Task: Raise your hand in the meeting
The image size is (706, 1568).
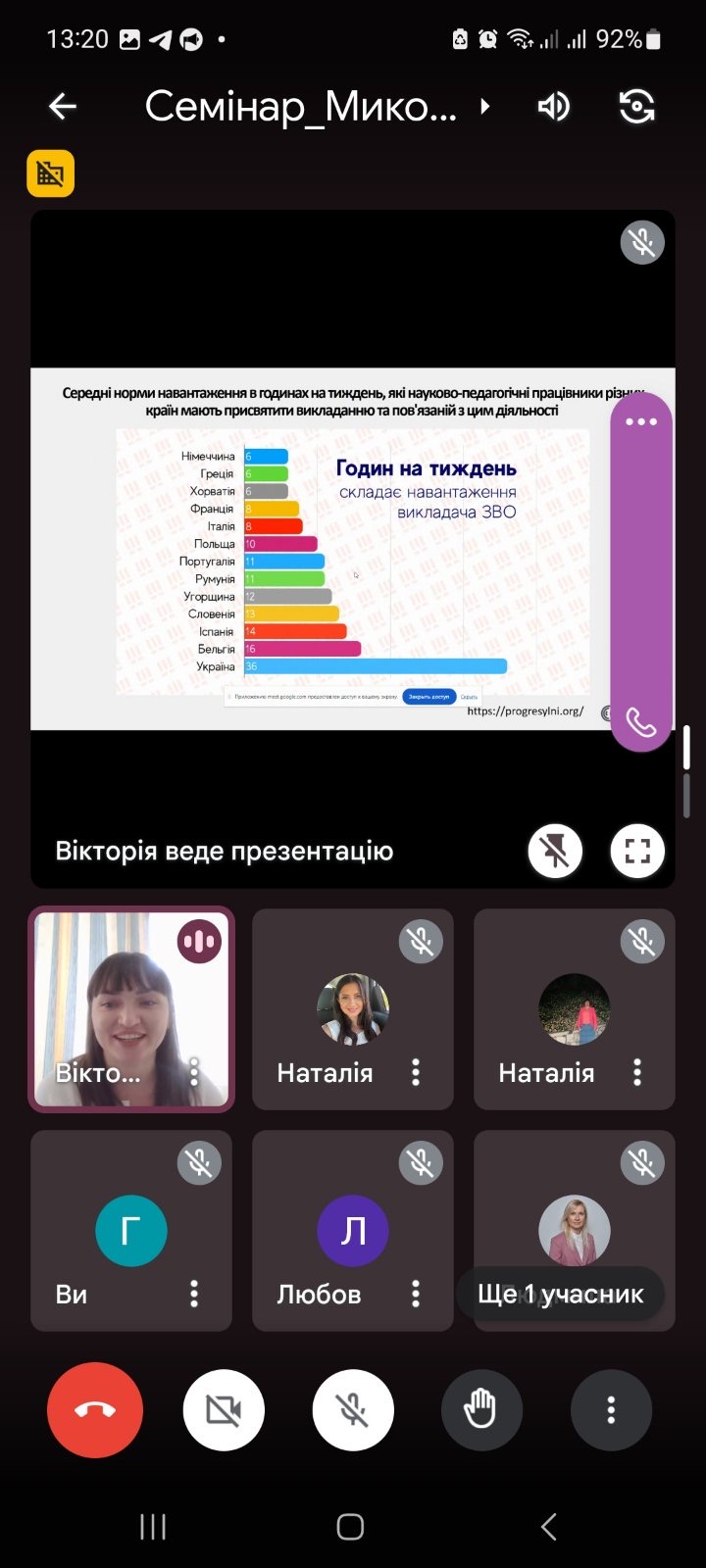Action: [x=481, y=1410]
